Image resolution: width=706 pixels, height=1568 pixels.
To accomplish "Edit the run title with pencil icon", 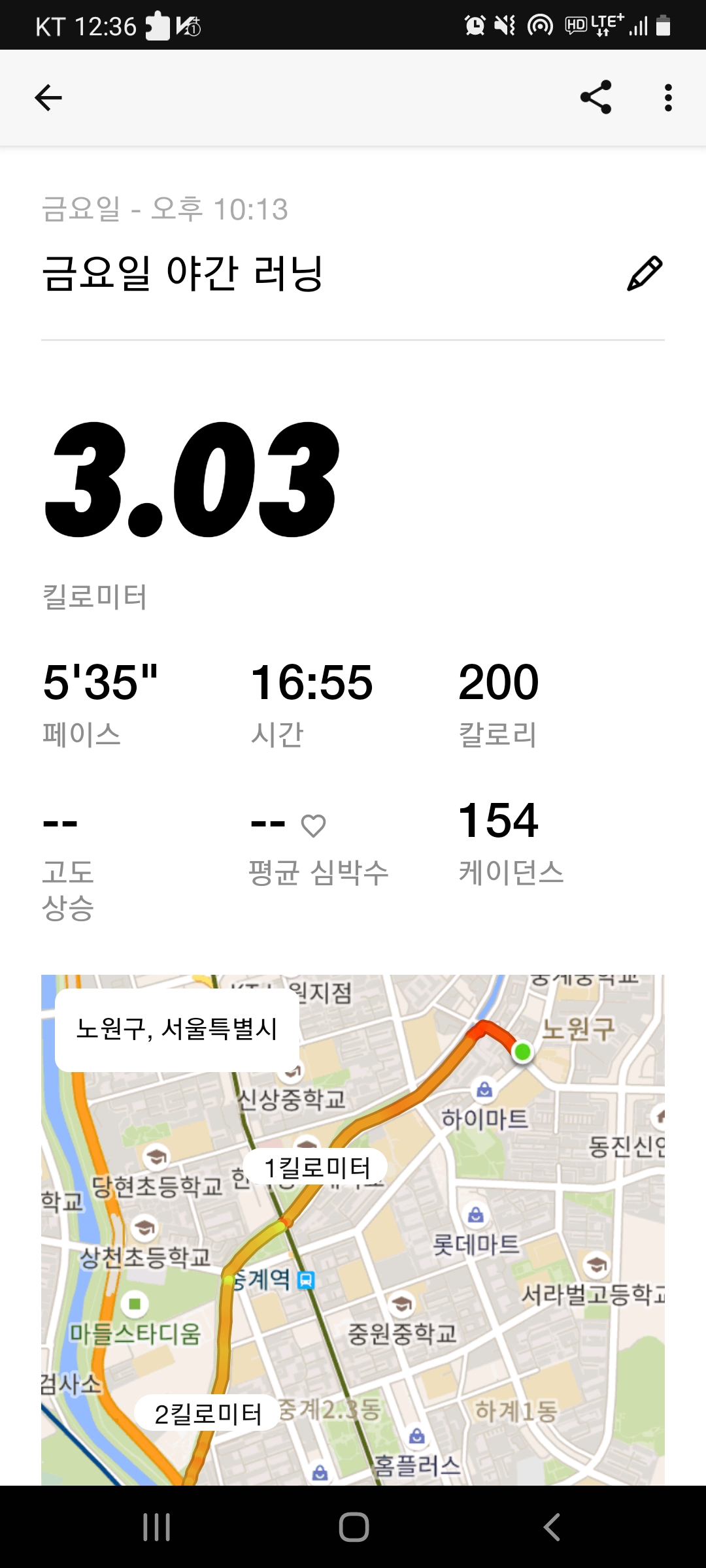I will pos(645,273).
